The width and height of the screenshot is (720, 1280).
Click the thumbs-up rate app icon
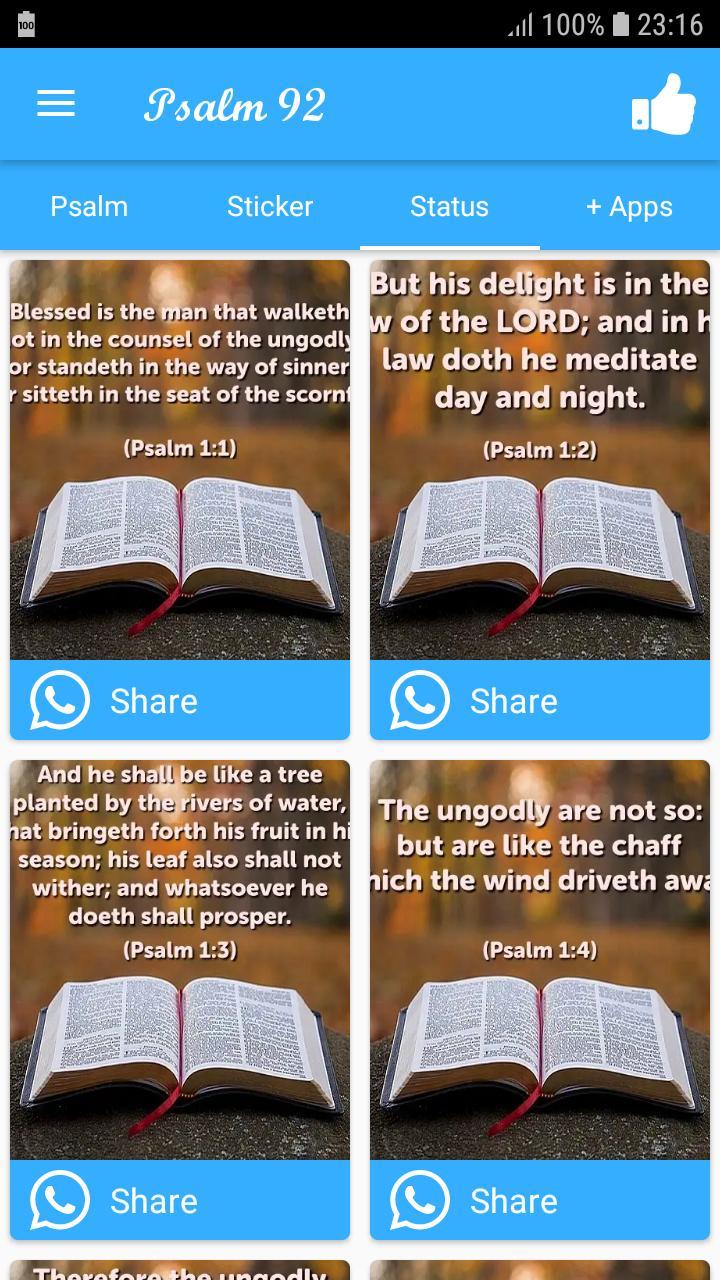663,103
